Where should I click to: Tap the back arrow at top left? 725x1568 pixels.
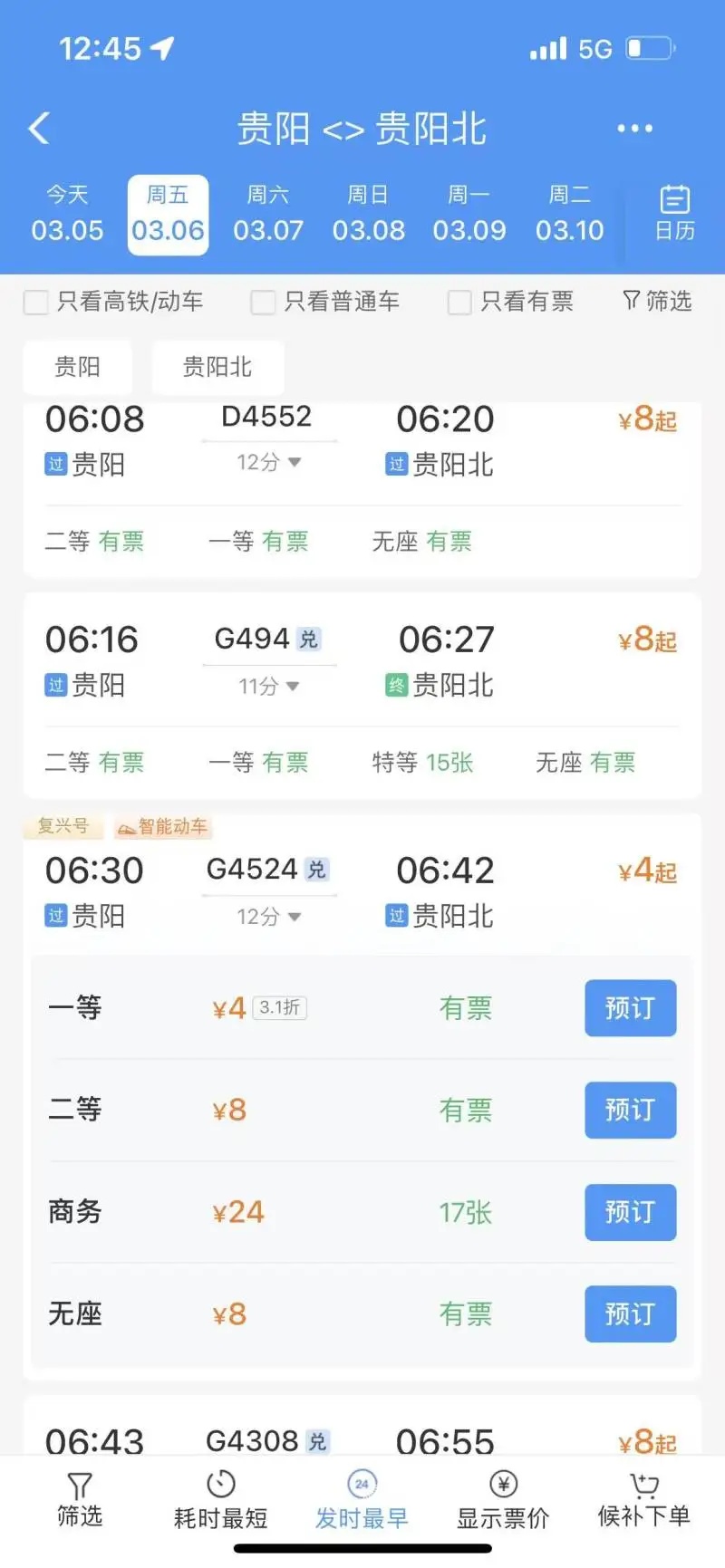[38, 128]
